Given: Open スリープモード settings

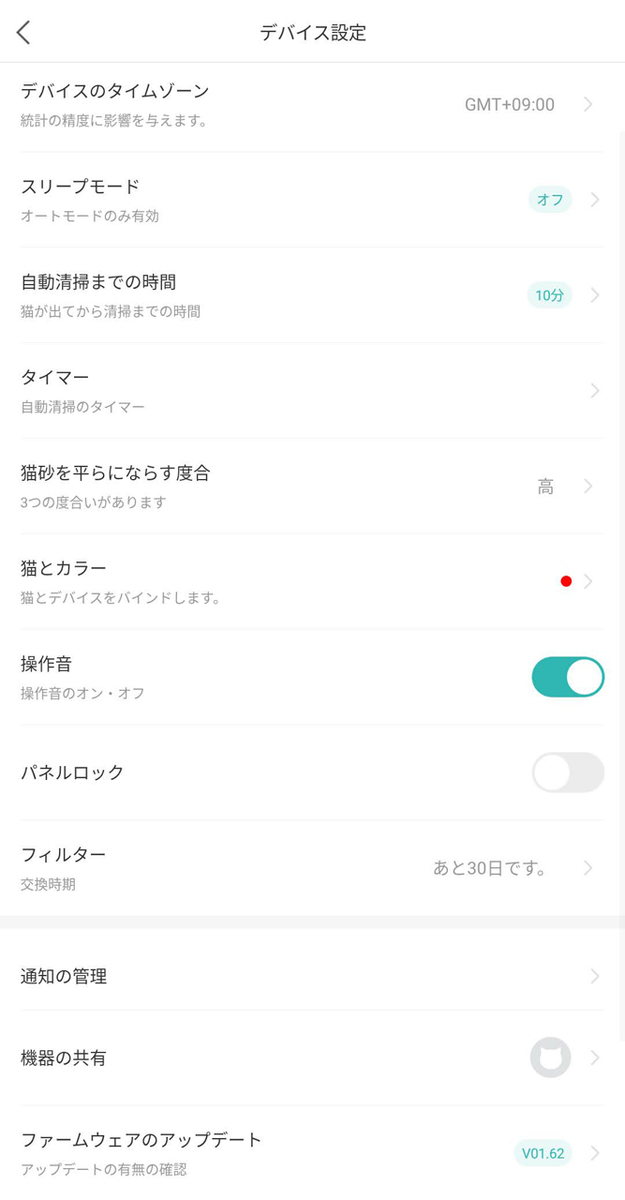Looking at the screenshot, I should pyautogui.click(x=312, y=200).
